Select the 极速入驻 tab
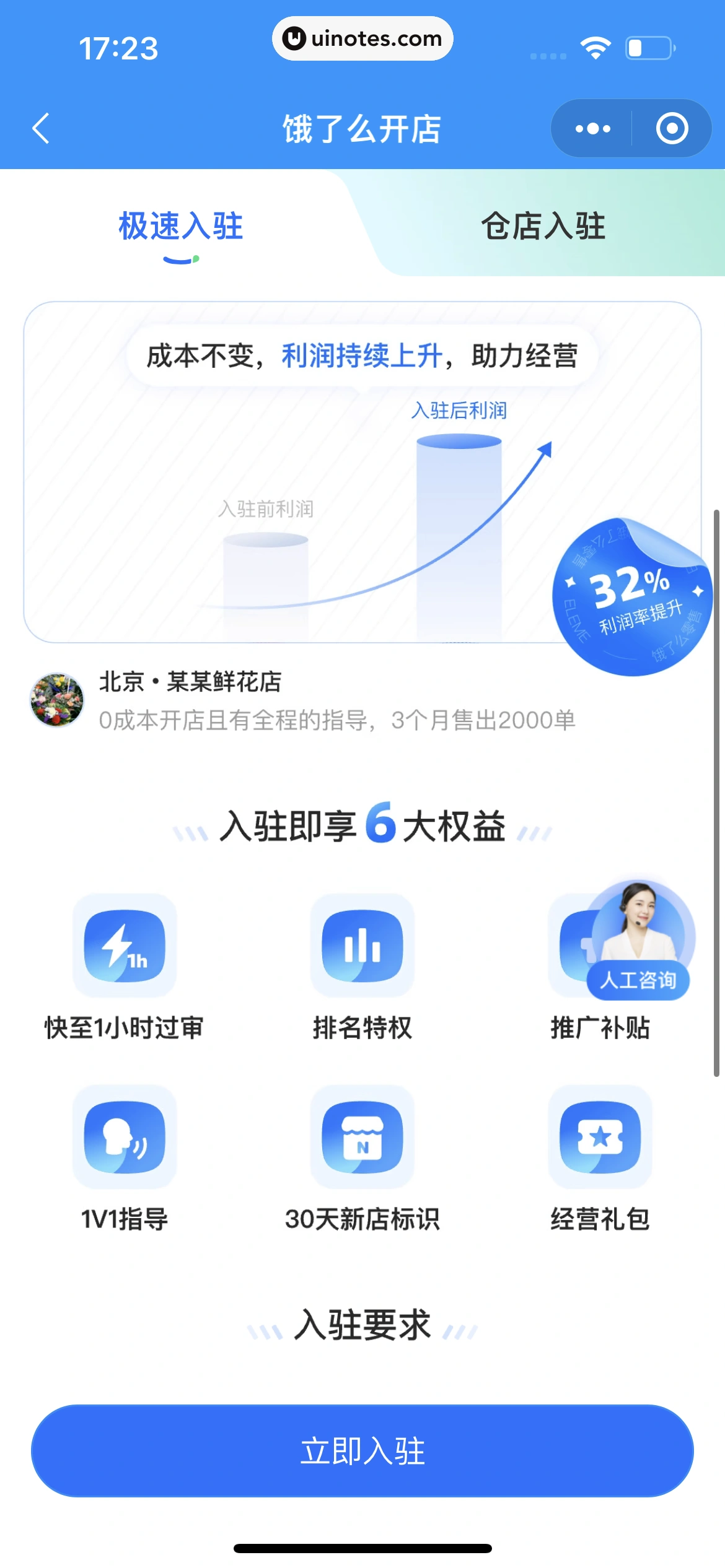 click(180, 226)
